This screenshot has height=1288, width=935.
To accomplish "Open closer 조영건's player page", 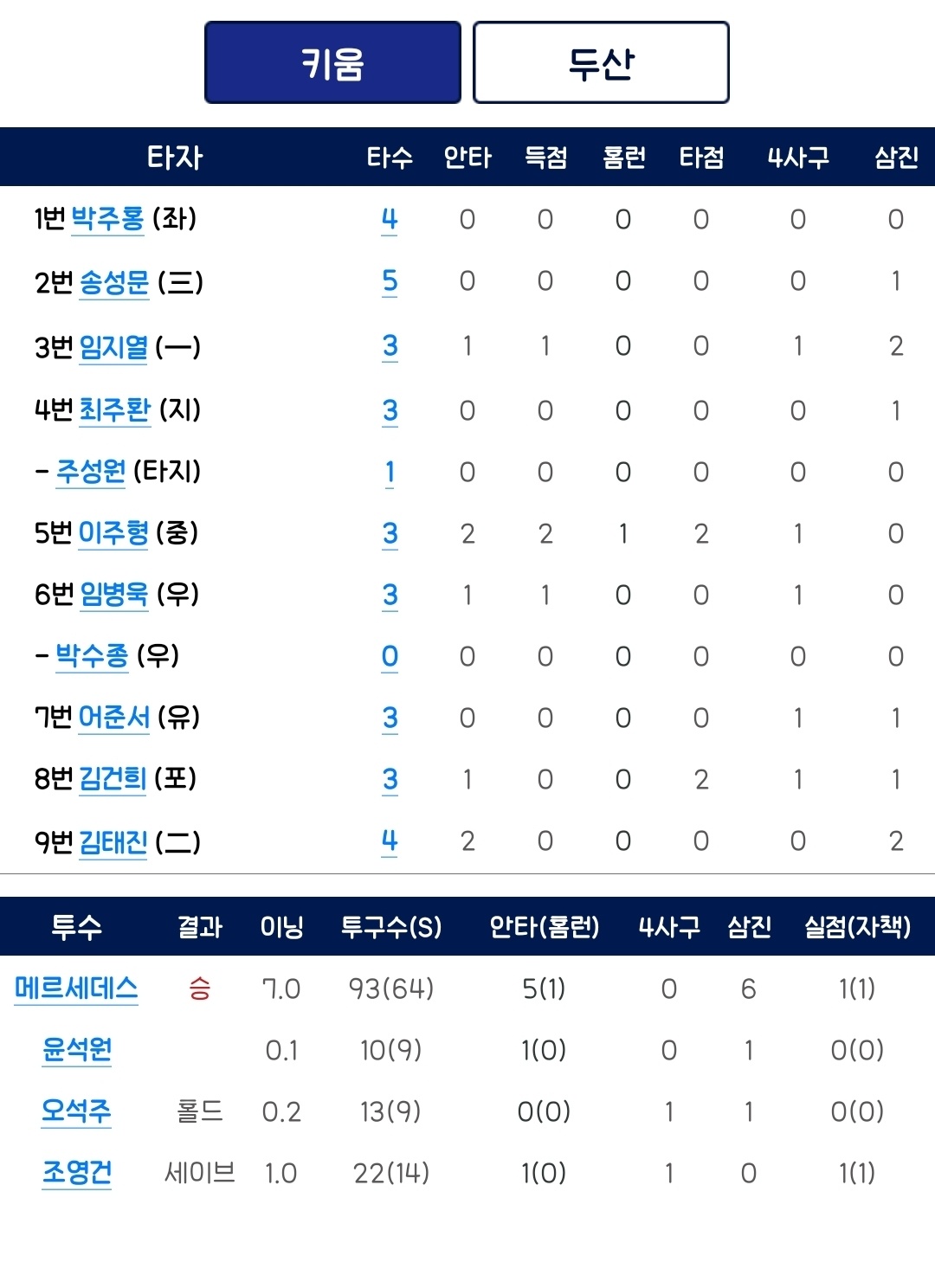I will [x=77, y=1173].
